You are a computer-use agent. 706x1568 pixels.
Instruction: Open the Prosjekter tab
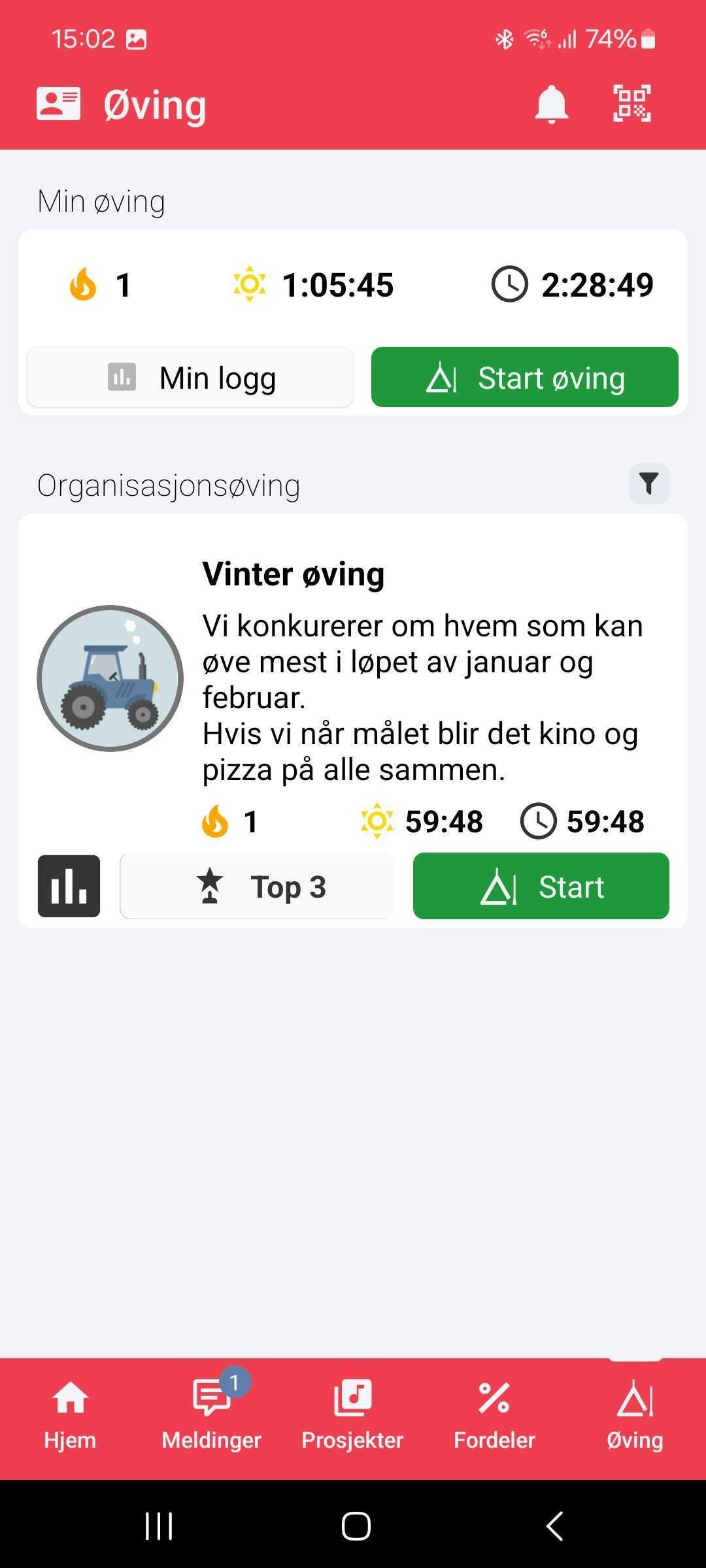352,1415
